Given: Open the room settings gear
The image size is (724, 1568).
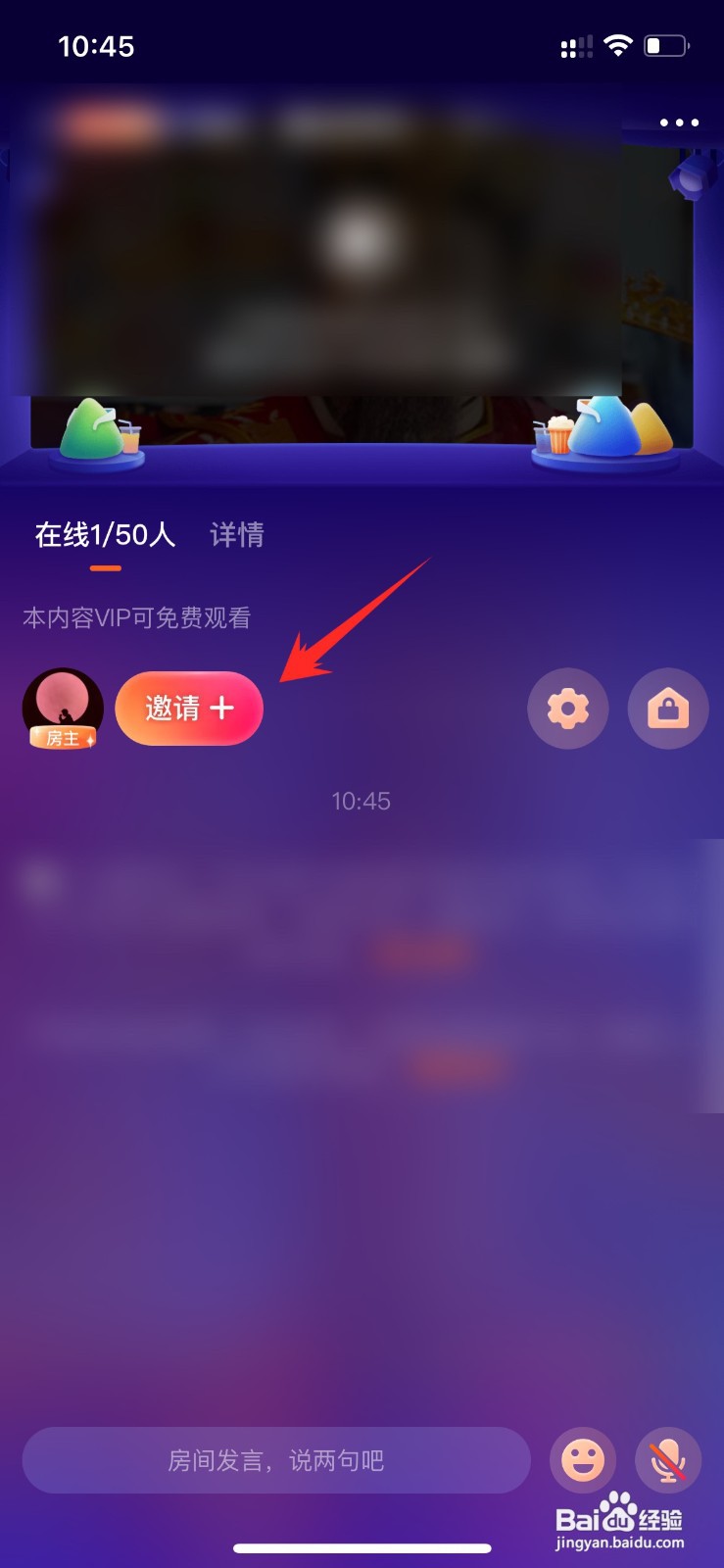Looking at the screenshot, I should tap(568, 709).
